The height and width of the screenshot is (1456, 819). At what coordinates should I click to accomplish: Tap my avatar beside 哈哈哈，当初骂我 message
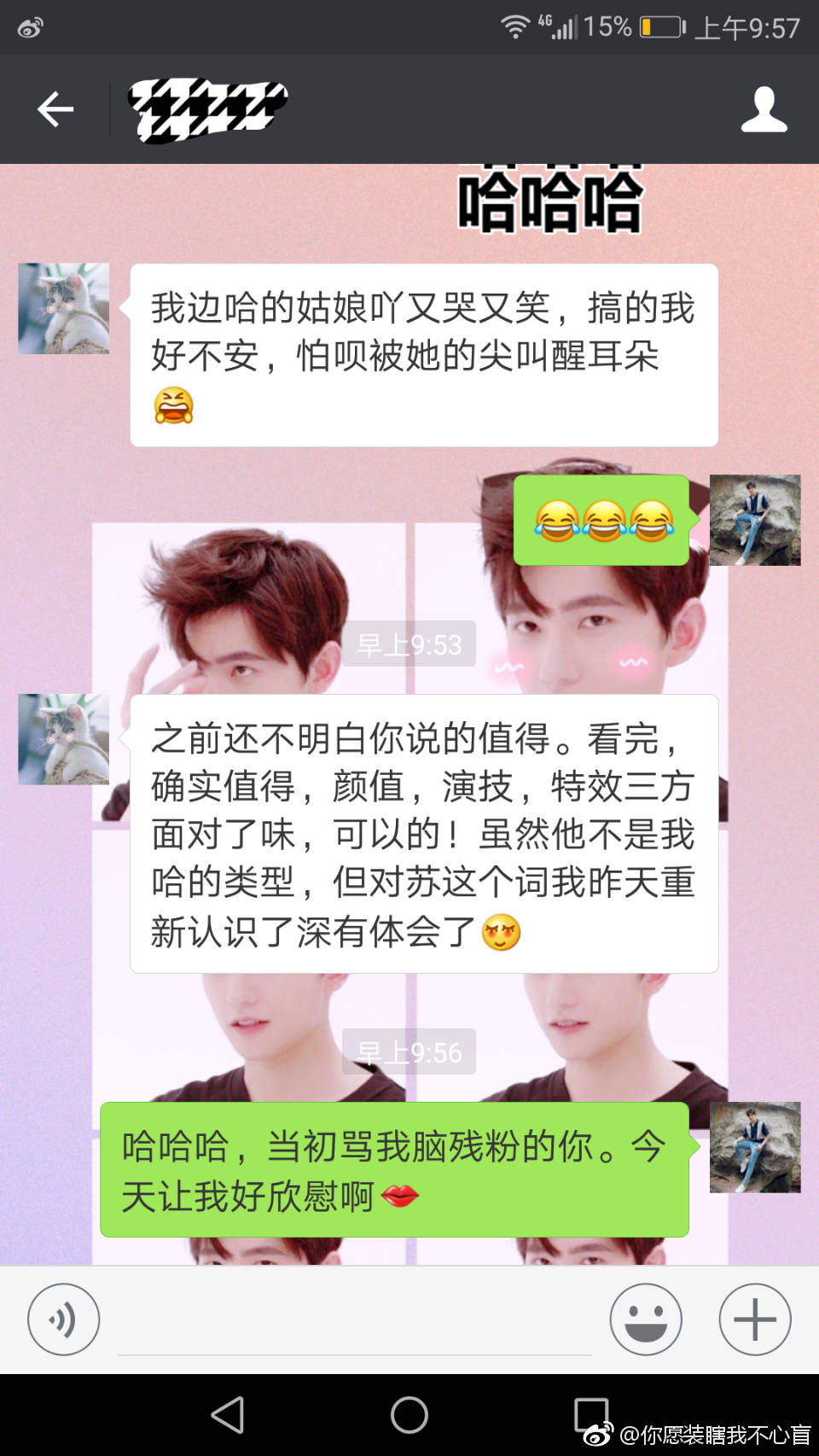tap(755, 1147)
